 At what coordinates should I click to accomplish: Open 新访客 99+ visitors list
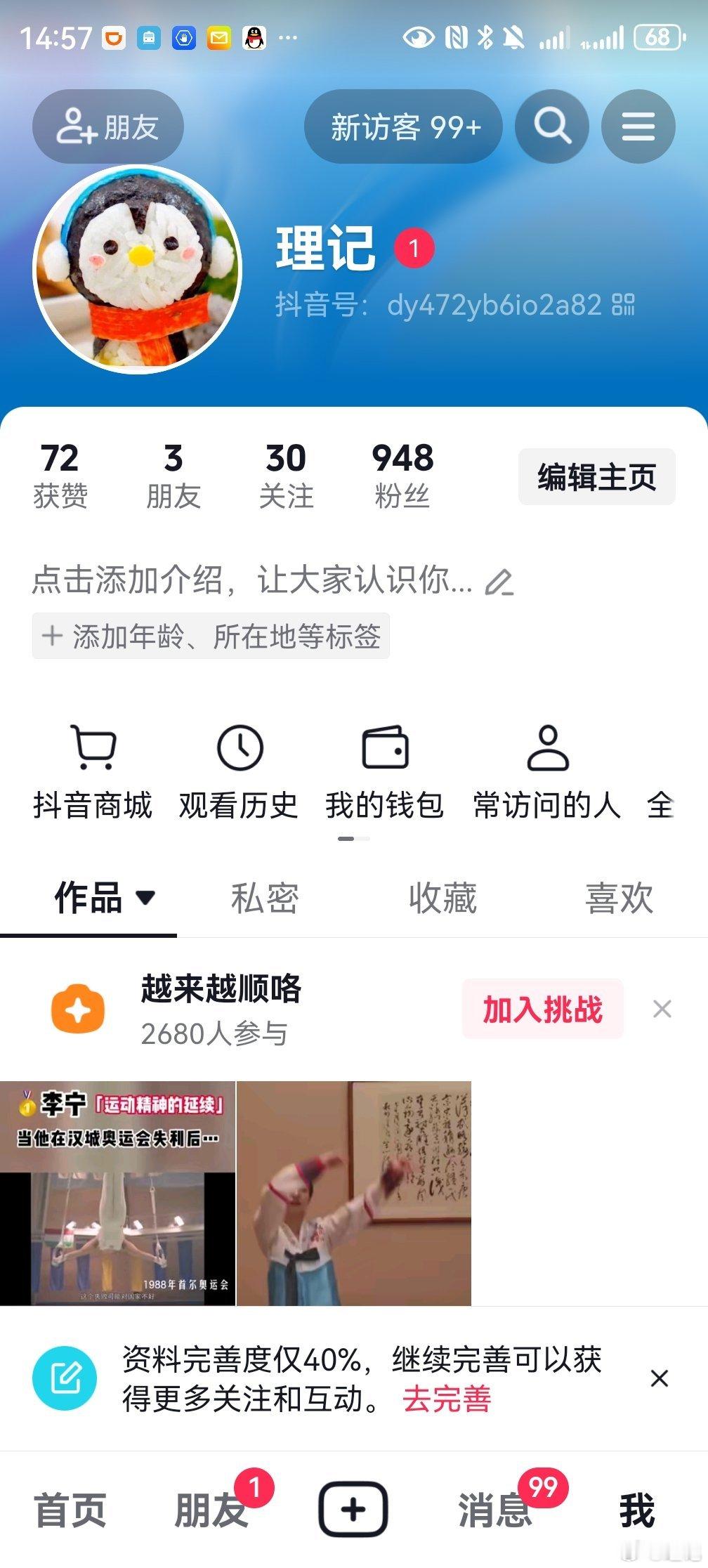tap(405, 127)
